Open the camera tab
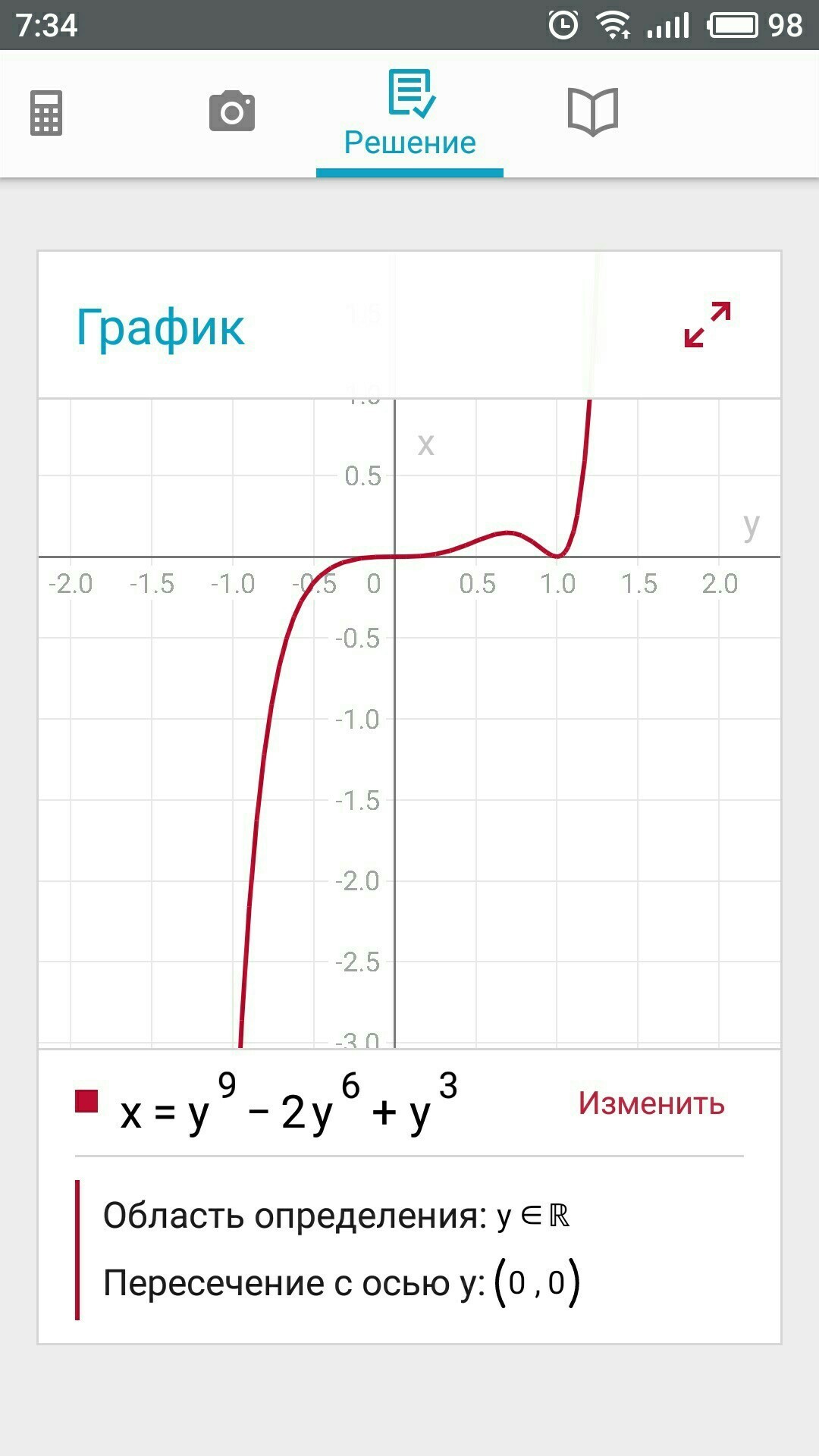 [232, 112]
